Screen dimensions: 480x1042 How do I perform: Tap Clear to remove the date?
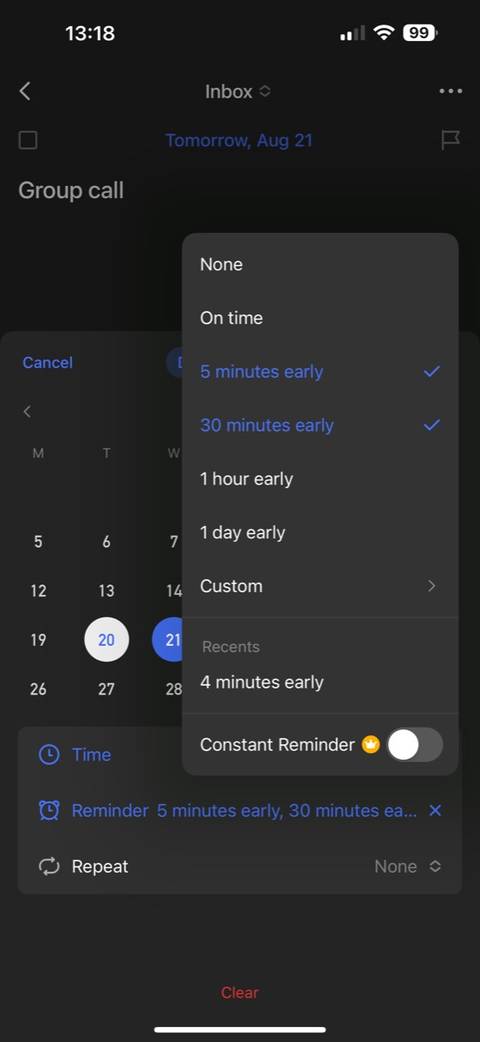239,993
